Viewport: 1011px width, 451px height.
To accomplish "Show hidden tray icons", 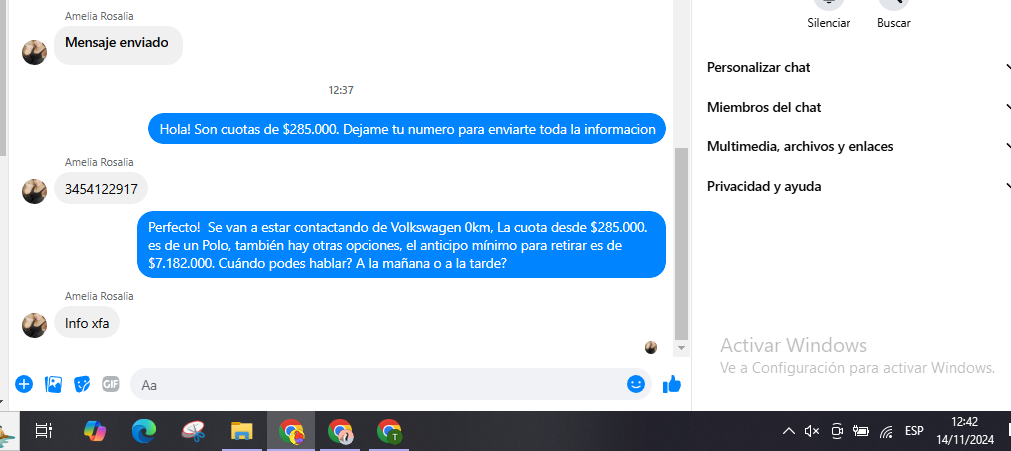I will tap(789, 431).
